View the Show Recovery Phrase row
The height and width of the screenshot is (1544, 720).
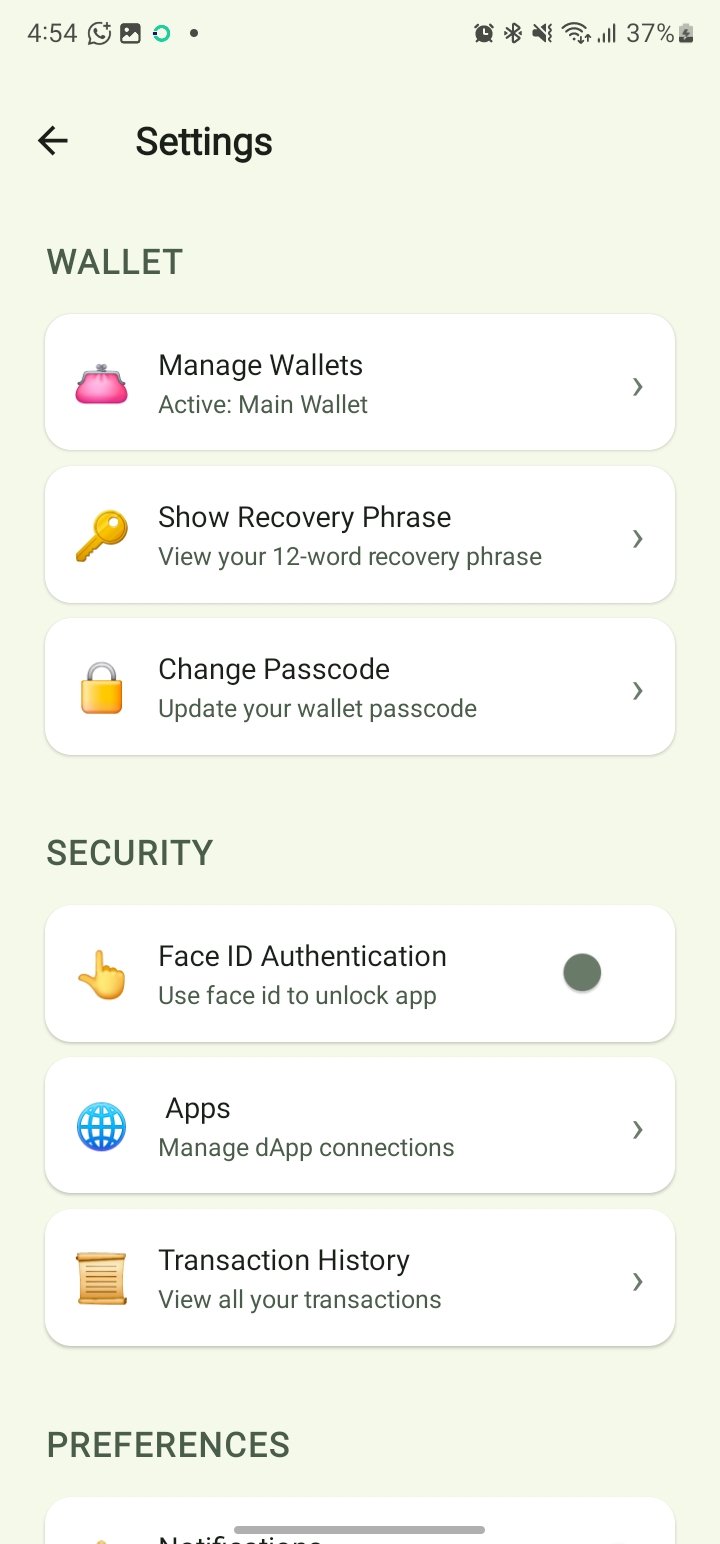coord(360,535)
